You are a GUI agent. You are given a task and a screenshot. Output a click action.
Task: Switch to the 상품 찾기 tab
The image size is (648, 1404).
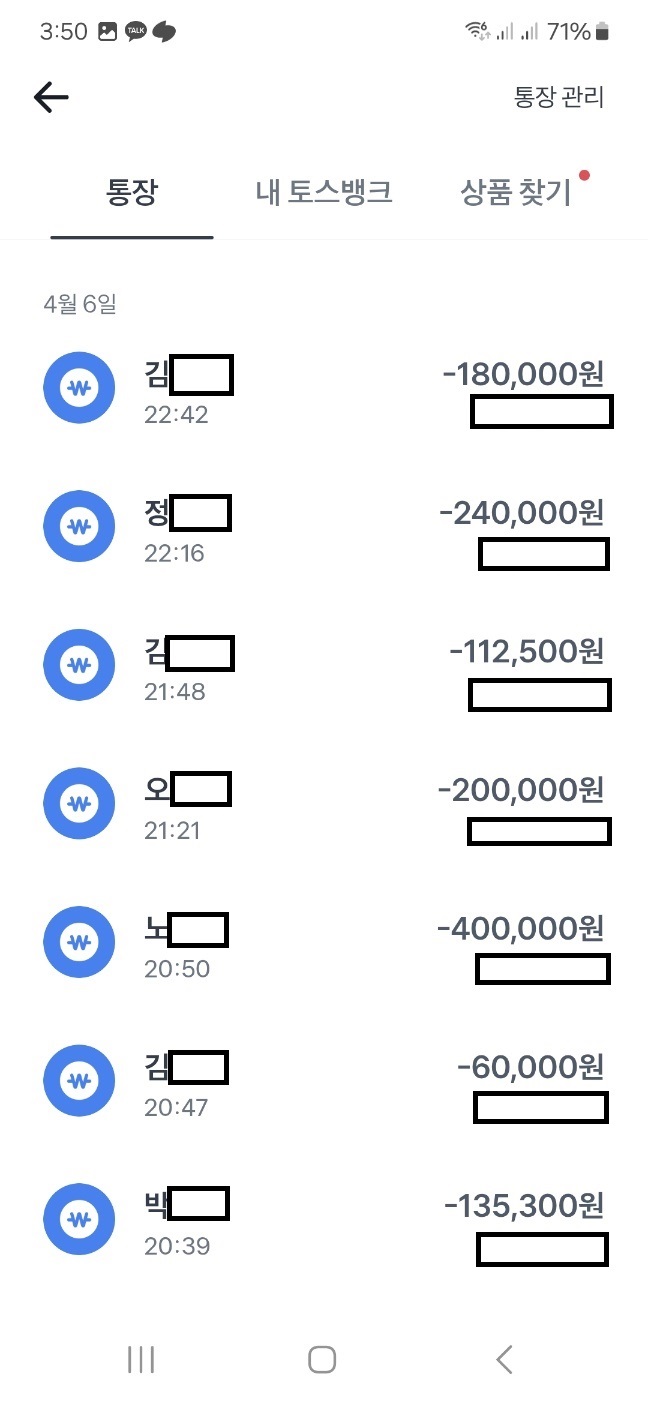tap(516, 192)
